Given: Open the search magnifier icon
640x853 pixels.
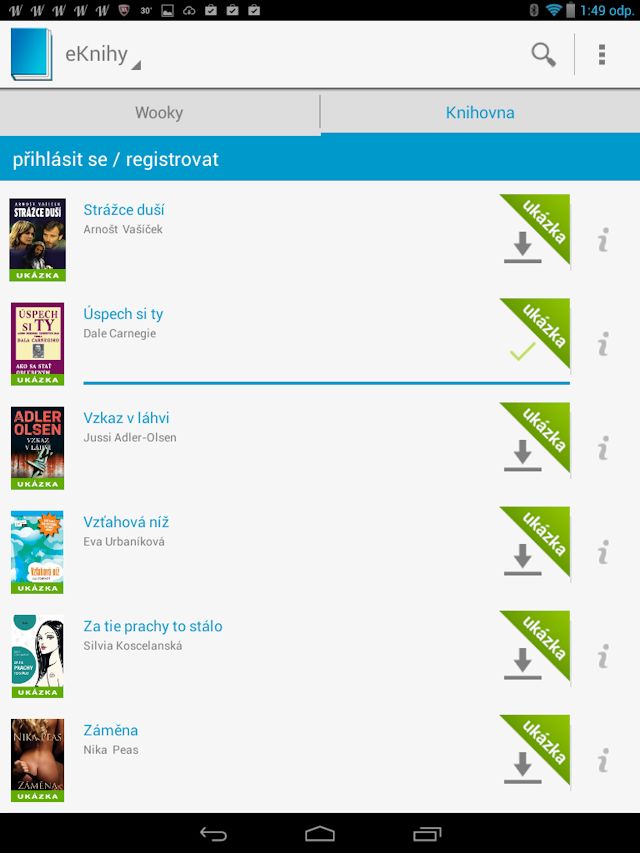Looking at the screenshot, I should click(x=543, y=55).
